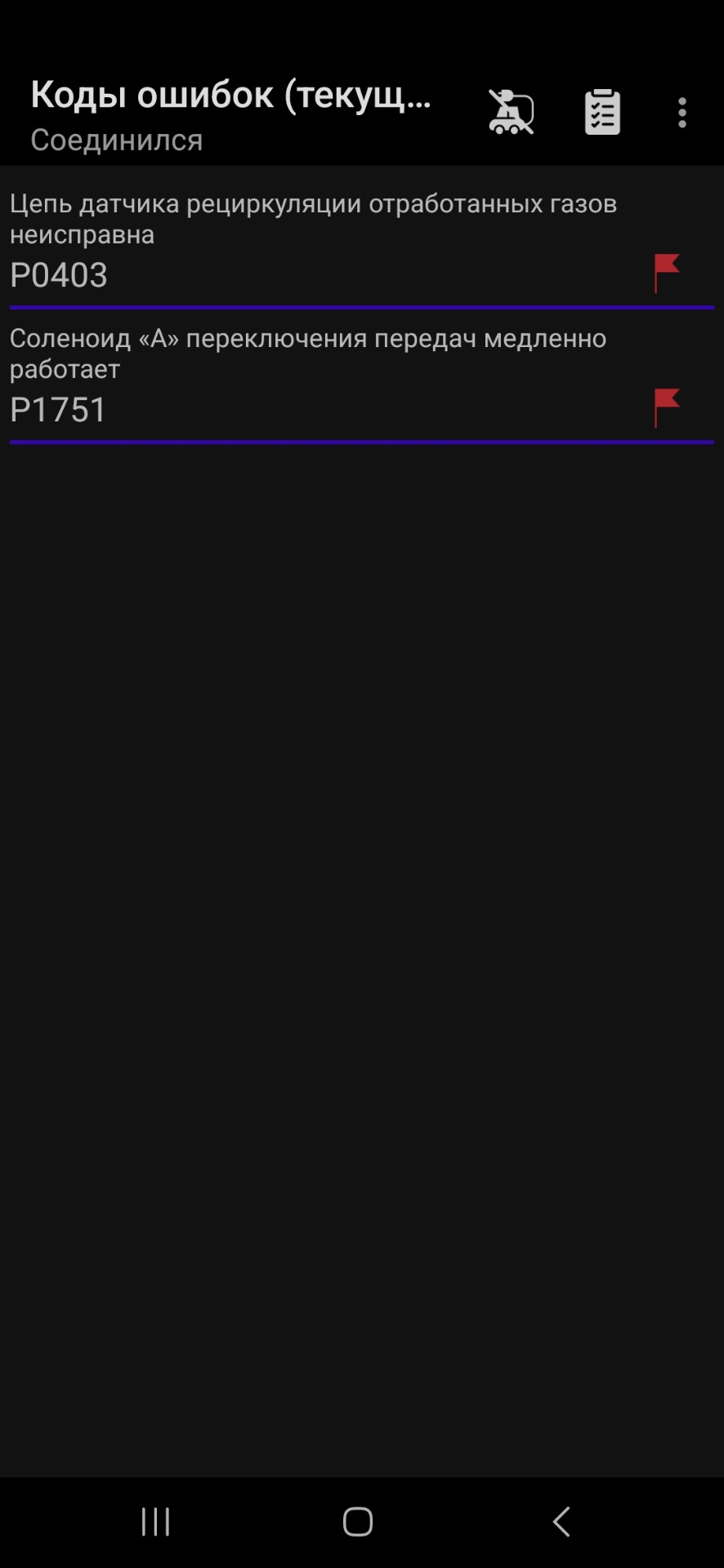Go back using the system back button
The image size is (724, 1568).
coord(561,1521)
